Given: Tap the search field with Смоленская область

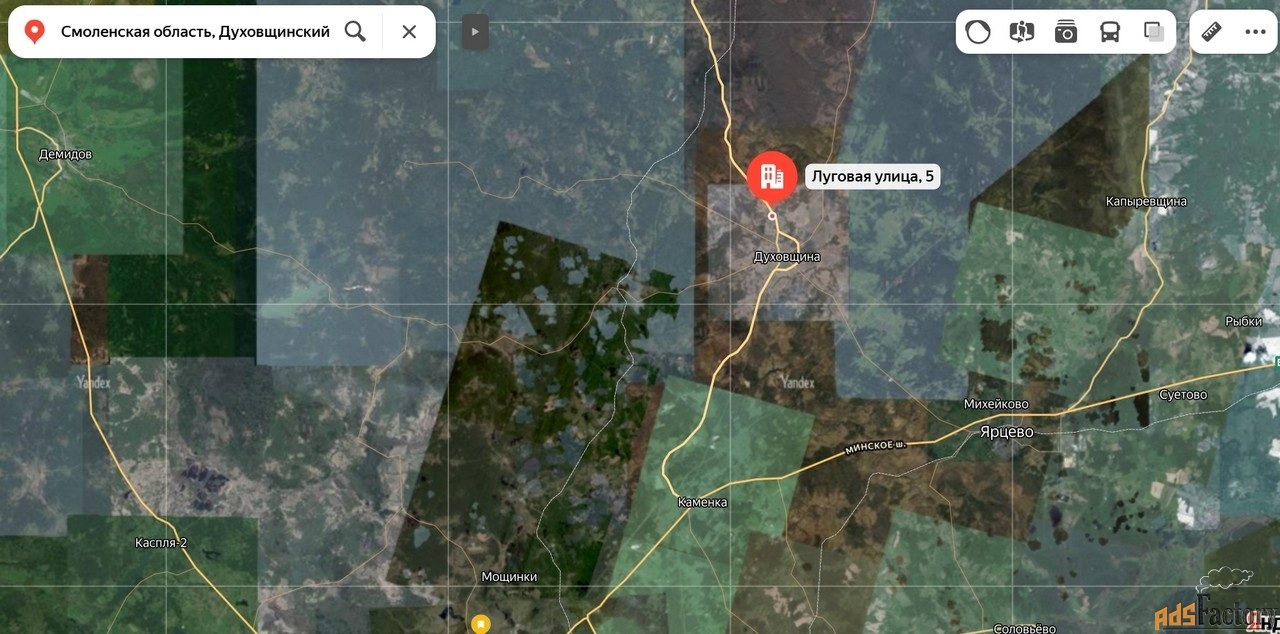Looking at the screenshot, I should (x=195, y=31).
